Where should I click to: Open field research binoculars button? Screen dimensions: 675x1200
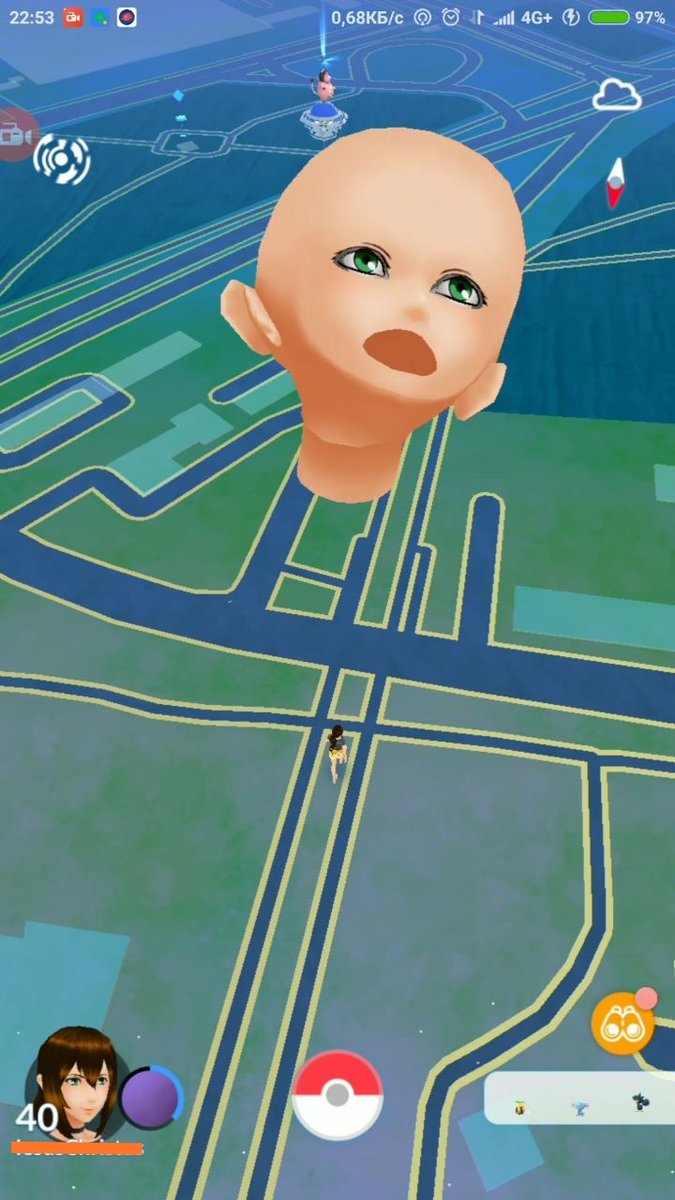tap(622, 1024)
